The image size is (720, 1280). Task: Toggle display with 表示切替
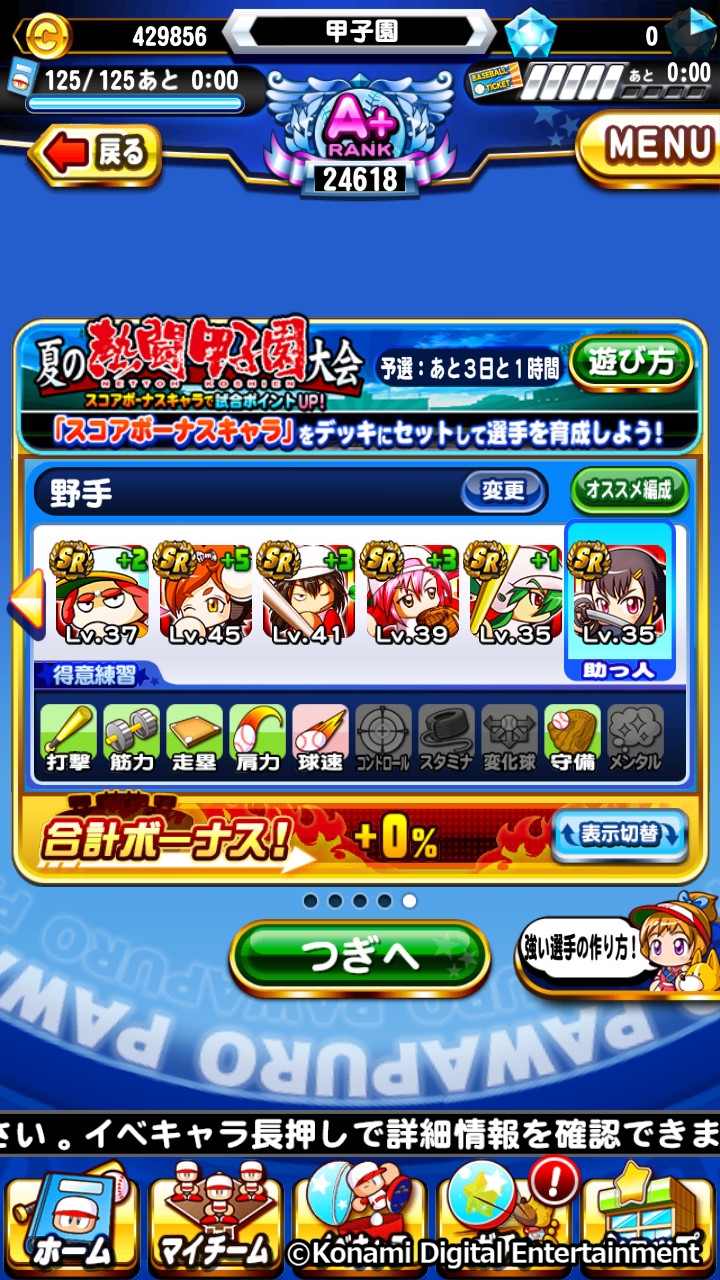click(x=619, y=833)
